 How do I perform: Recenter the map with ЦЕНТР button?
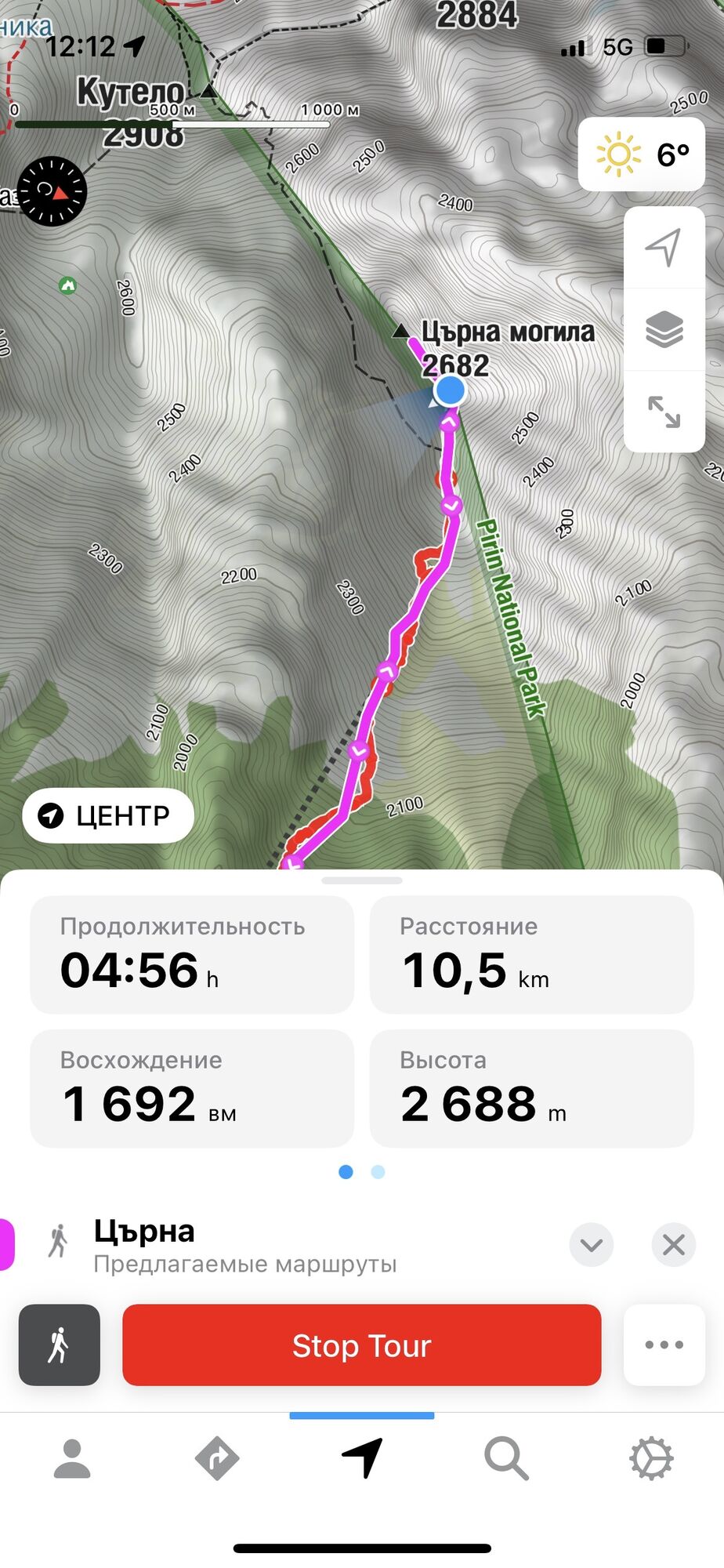(x=107, y=815)
